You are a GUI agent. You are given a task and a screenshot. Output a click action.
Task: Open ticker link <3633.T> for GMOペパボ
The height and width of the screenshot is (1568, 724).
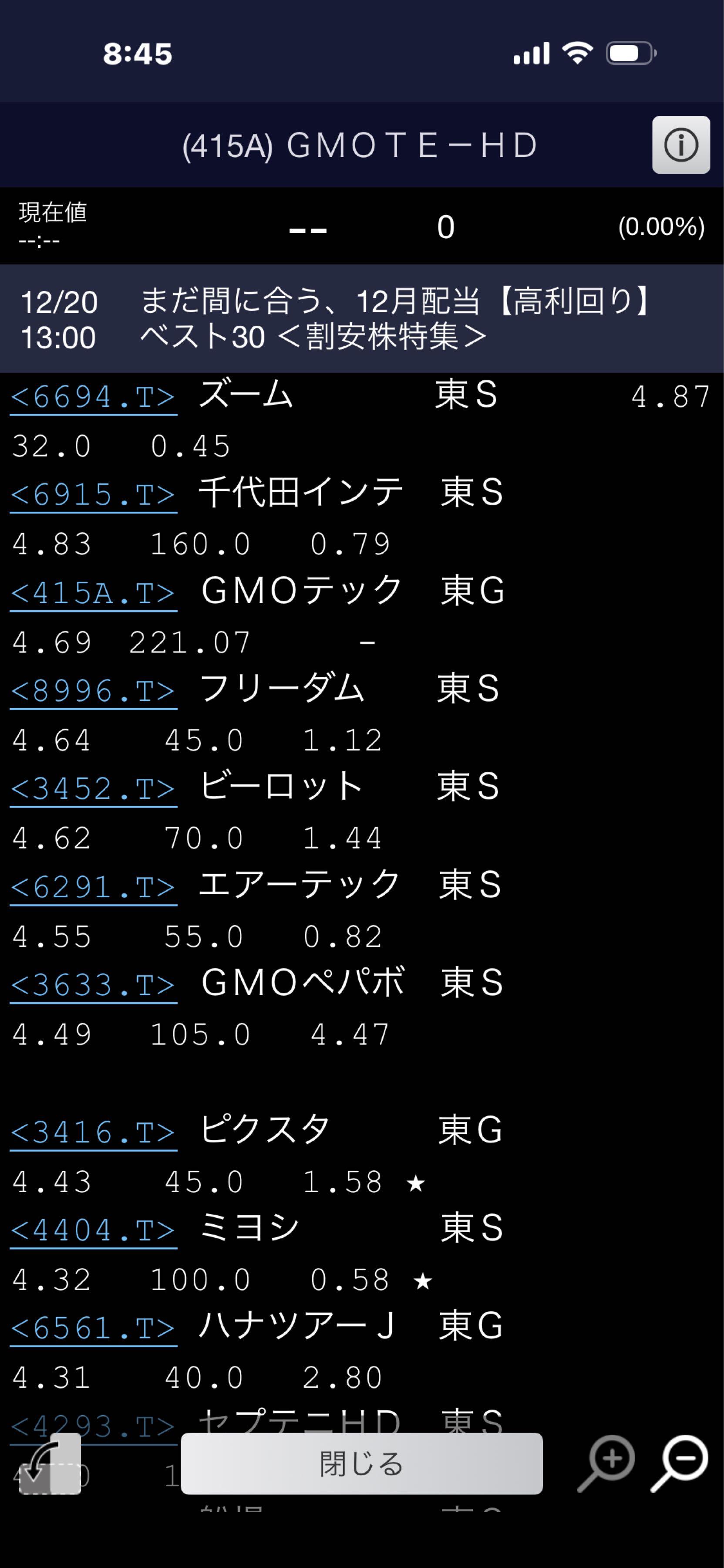click(92, 986)
